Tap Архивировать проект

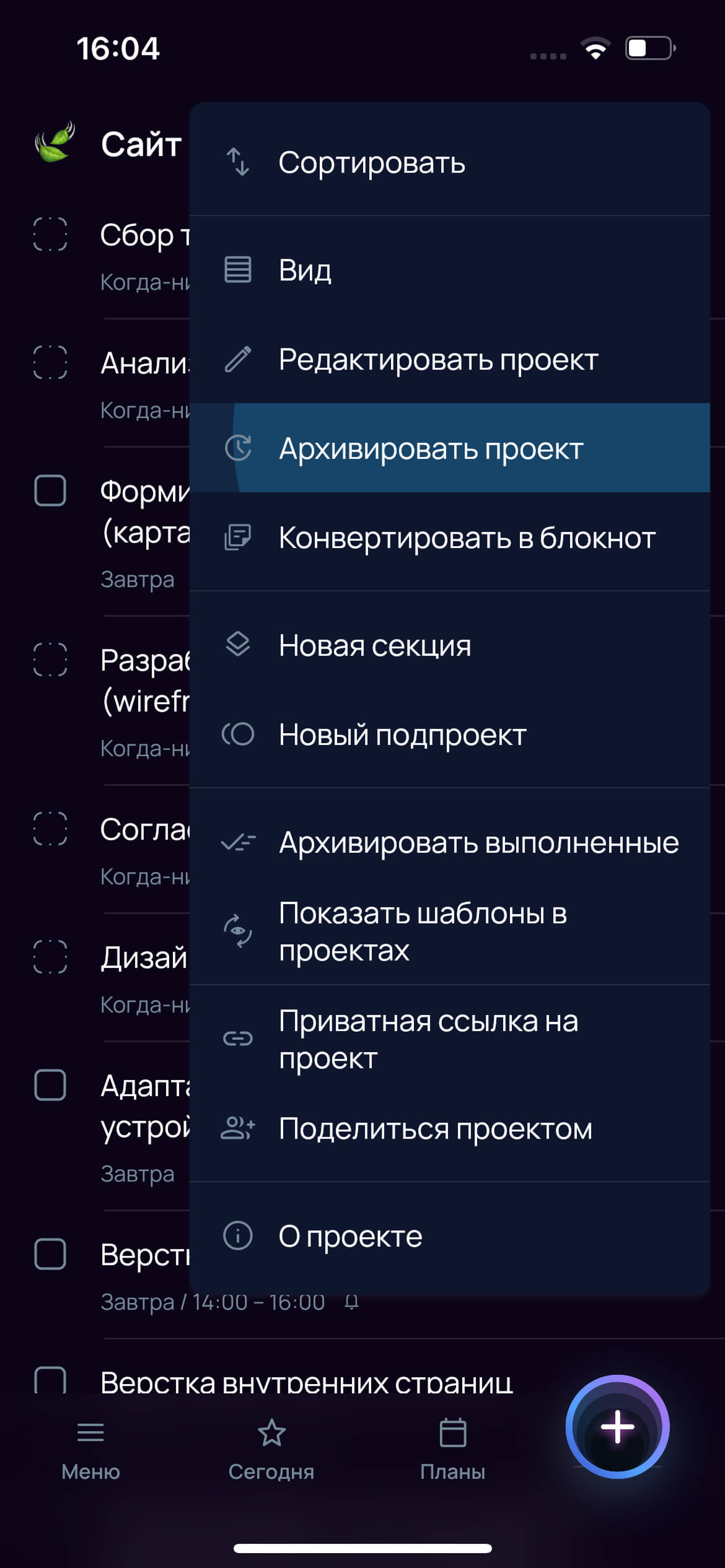pyautogui.click(x=450, y=448)
